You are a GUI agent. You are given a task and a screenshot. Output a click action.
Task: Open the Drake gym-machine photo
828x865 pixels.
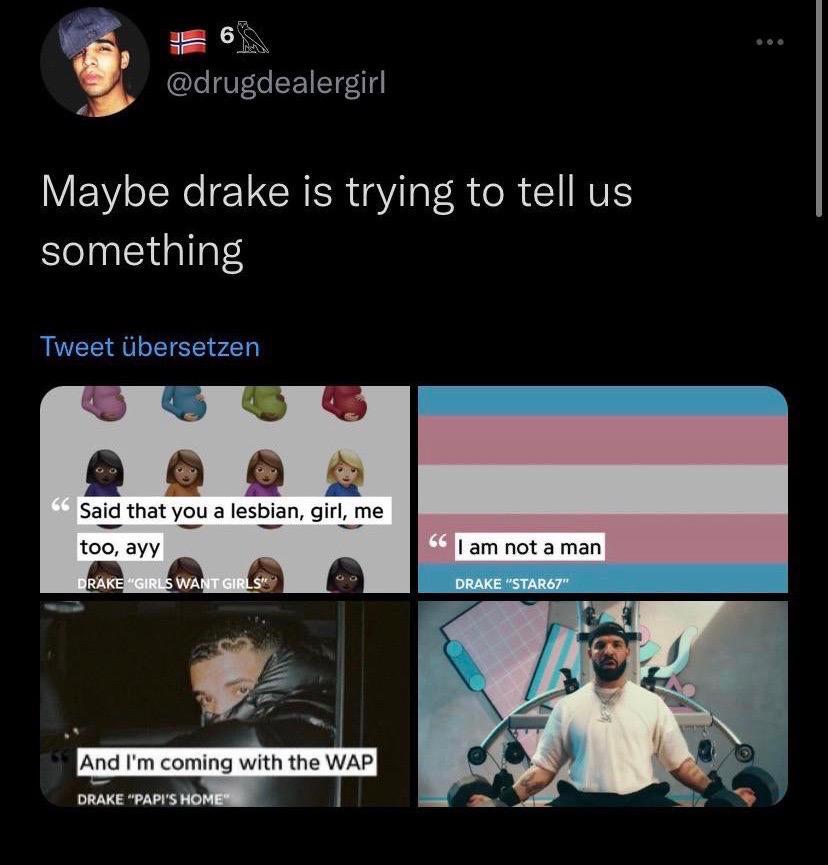tap(601, 704)
